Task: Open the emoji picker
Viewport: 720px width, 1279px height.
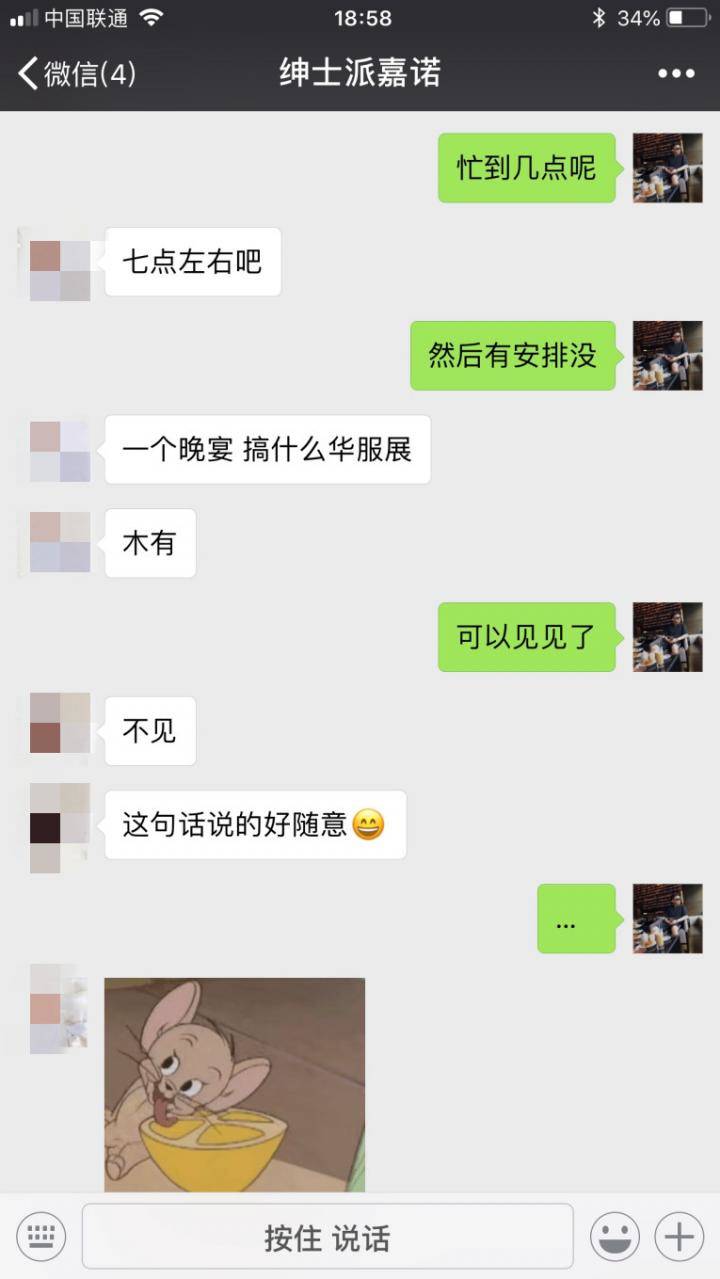Action: click(x=618, y=1236)
